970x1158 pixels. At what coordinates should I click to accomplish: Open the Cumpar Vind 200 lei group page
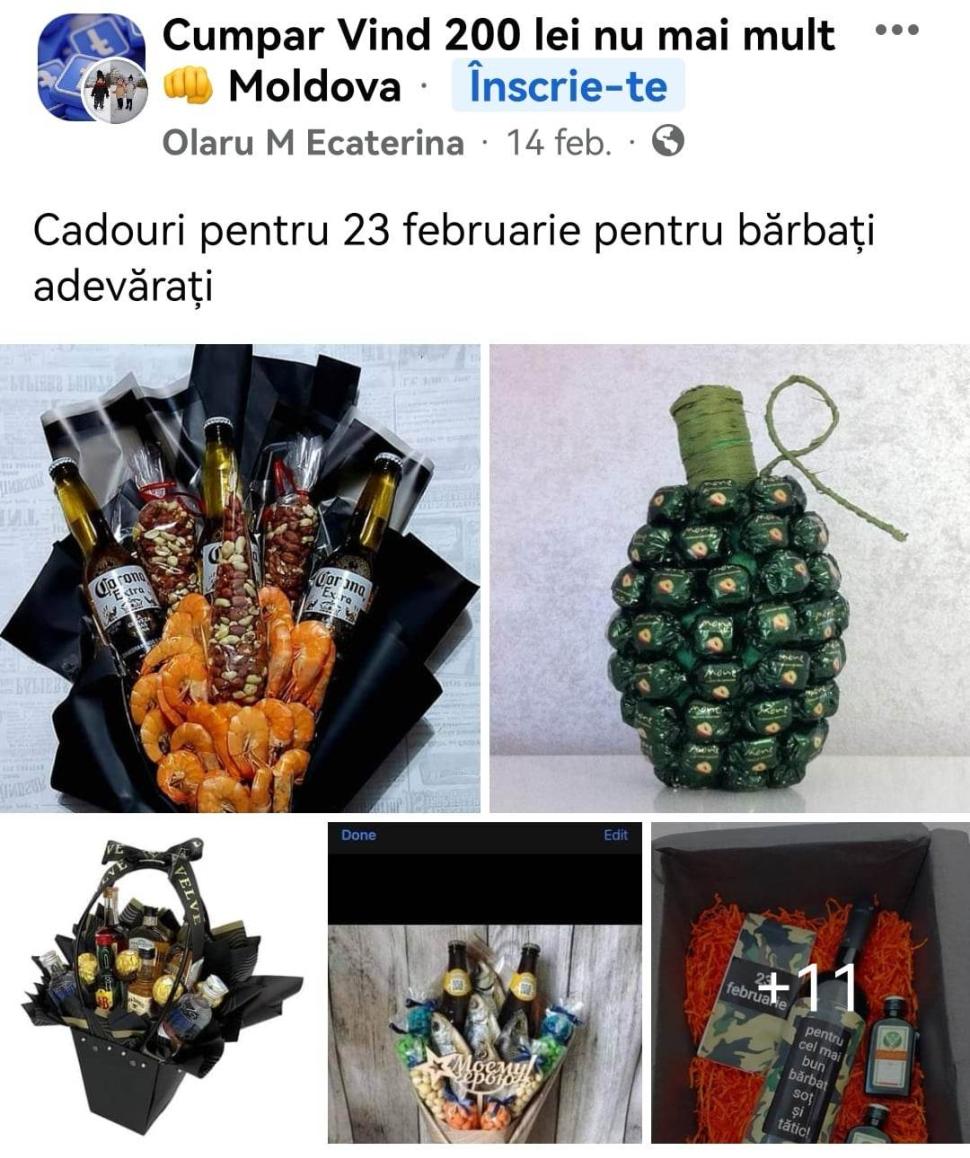[497, 36]
